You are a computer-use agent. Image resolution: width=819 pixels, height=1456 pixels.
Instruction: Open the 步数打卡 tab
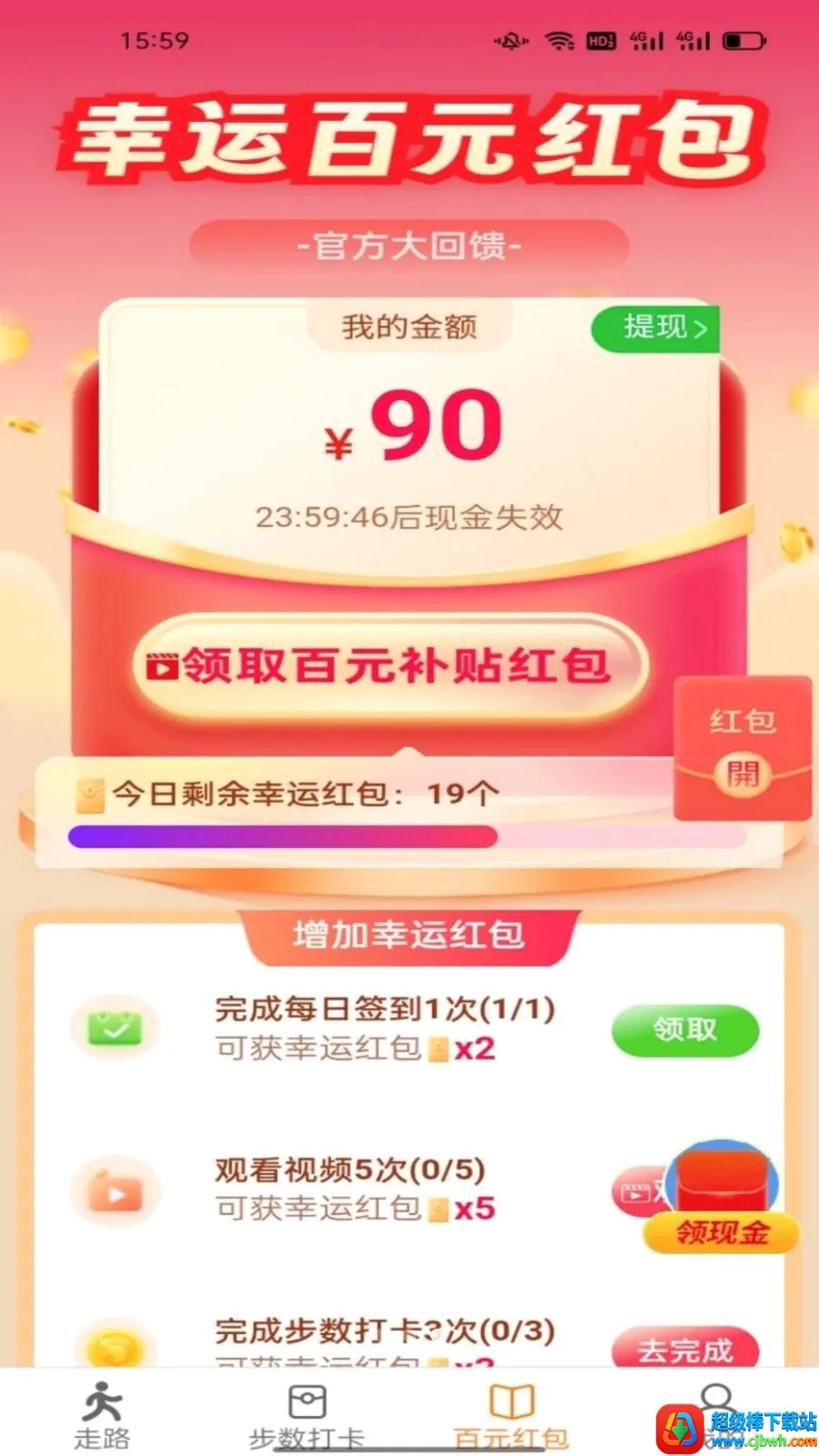tap(307, 1415)
